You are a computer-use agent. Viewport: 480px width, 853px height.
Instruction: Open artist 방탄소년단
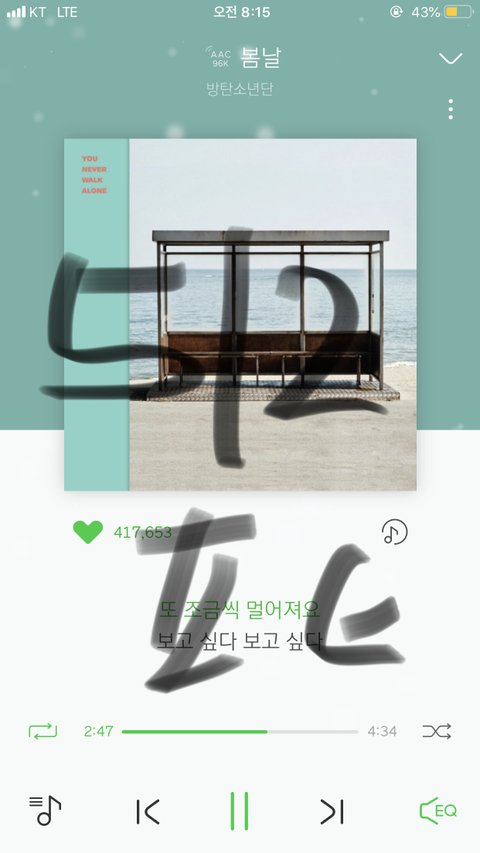point(239,88)
